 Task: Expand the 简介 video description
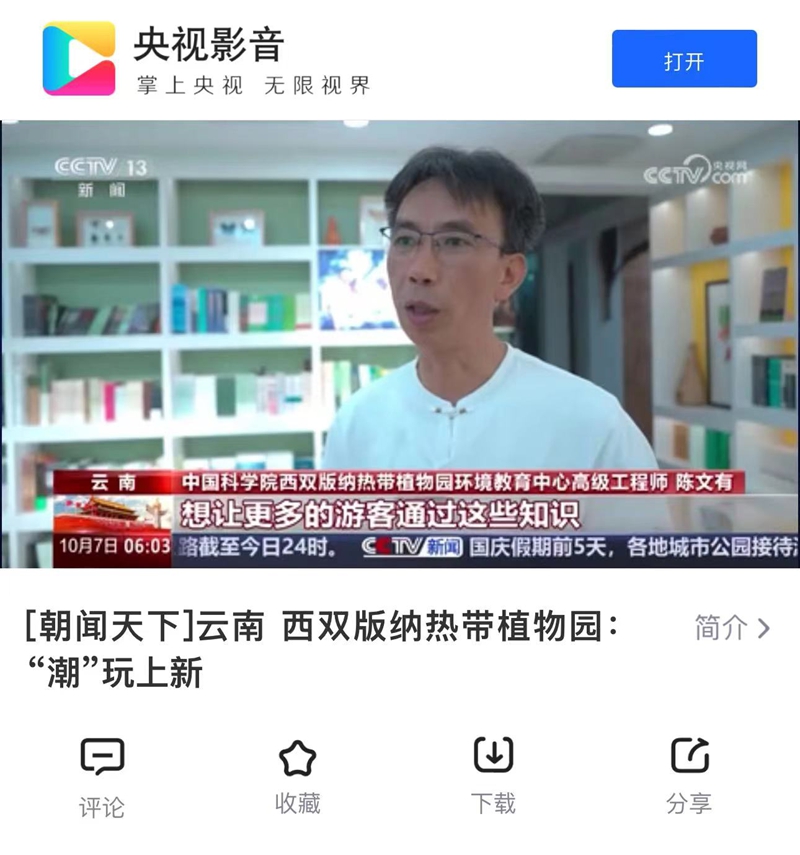tap(732, 628)
